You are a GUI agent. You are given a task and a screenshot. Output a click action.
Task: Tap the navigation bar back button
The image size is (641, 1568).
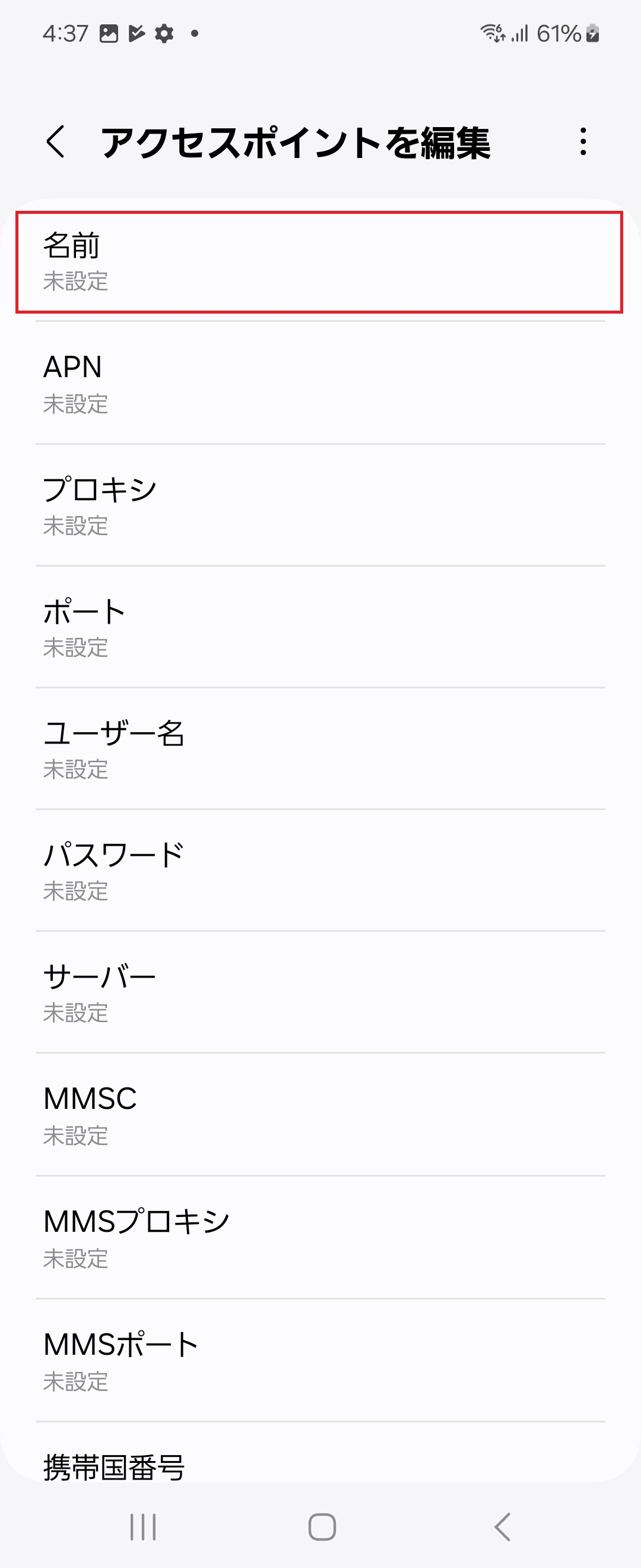pyautogui.click(x=500, y=1526)
